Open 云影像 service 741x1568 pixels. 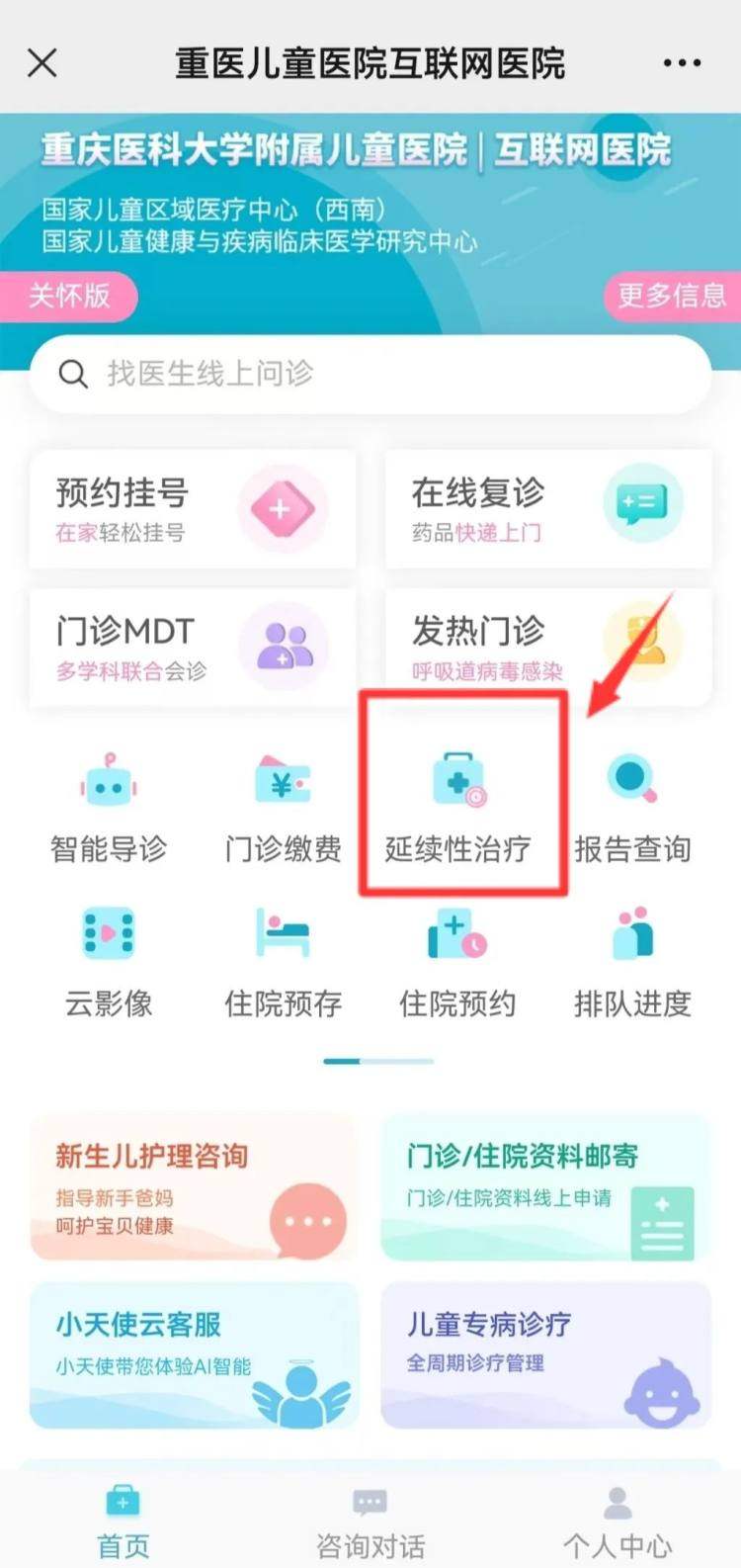pyautogui.click(x=109, y=961)
